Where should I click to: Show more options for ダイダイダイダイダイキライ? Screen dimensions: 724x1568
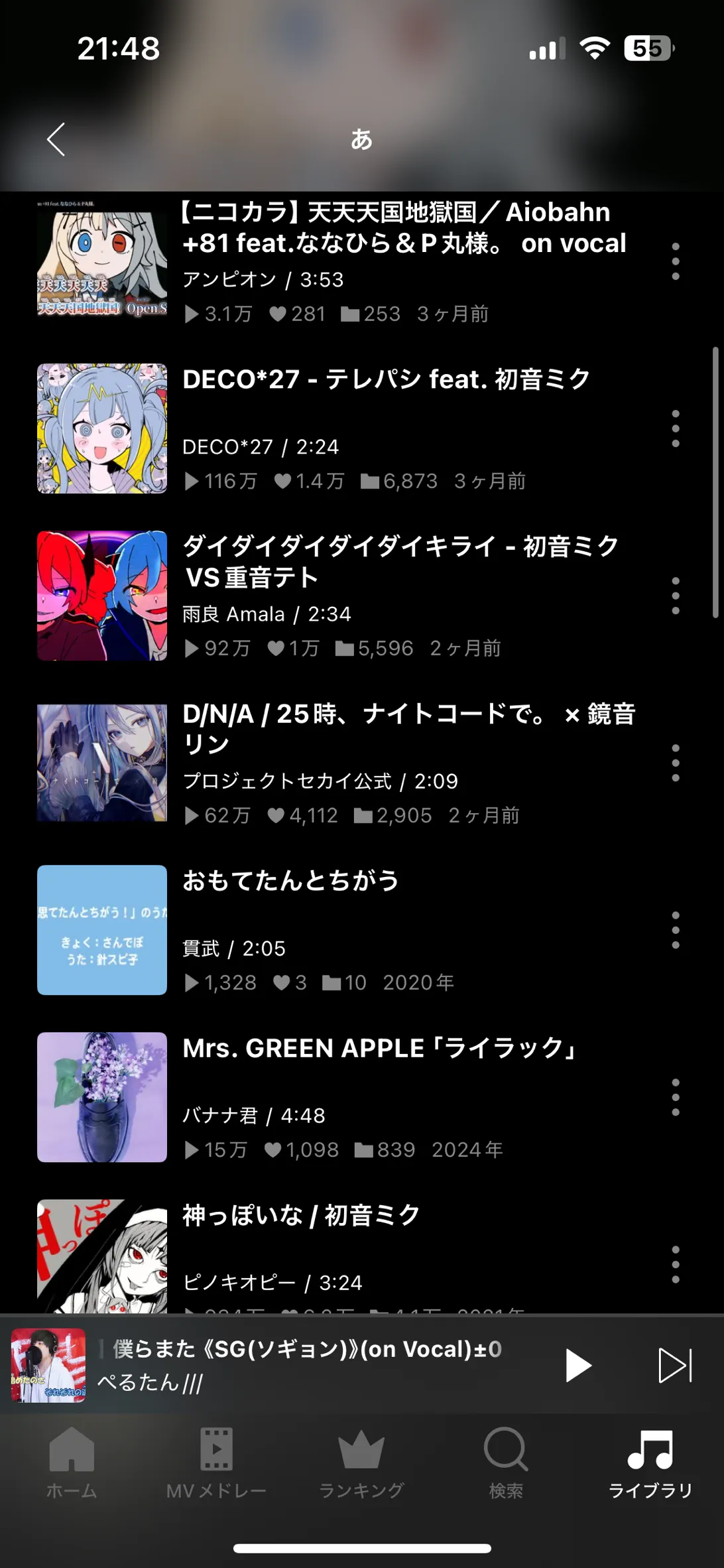pos(675,596)
